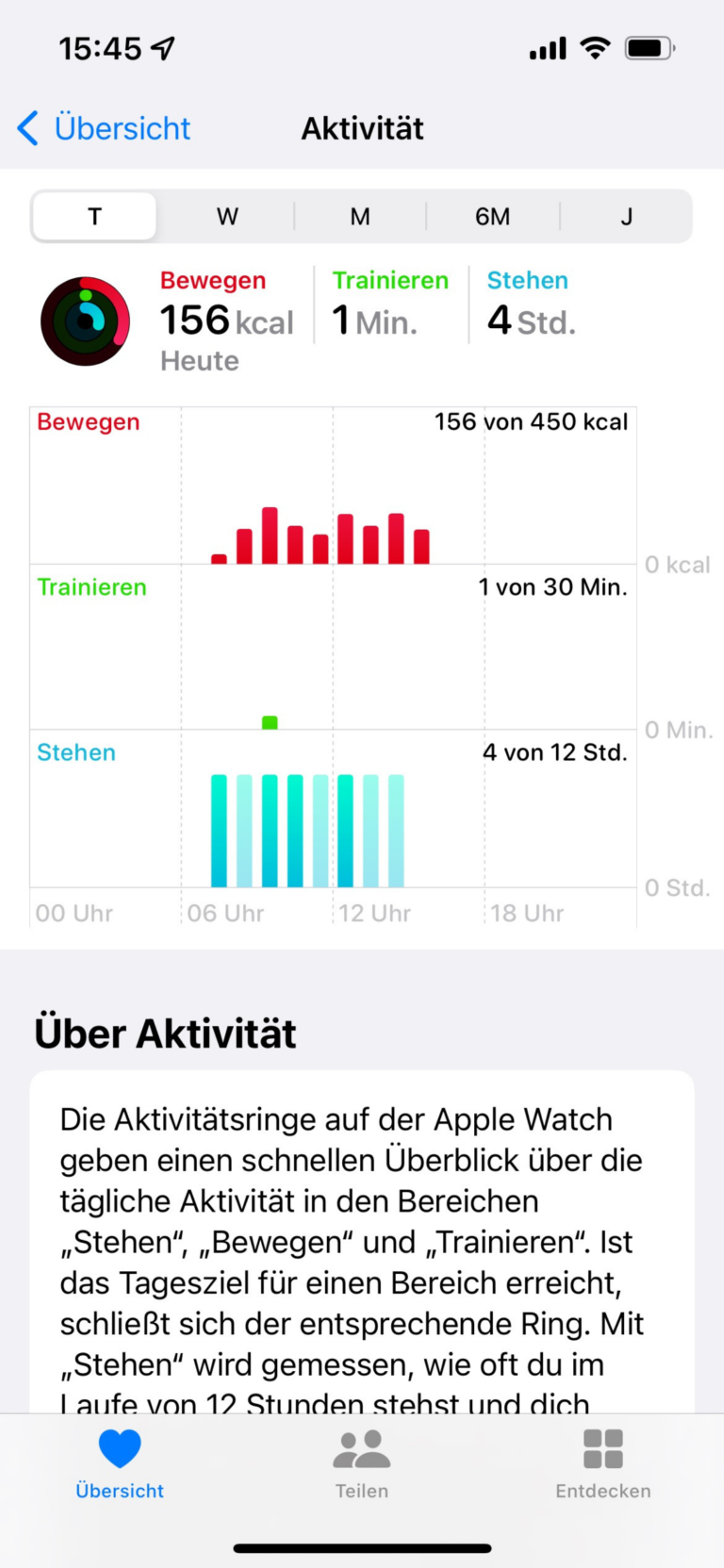Go back to Übersicht
This screenshot has width=724, height=1568.
pyautogui.click(x=105, y=128)
